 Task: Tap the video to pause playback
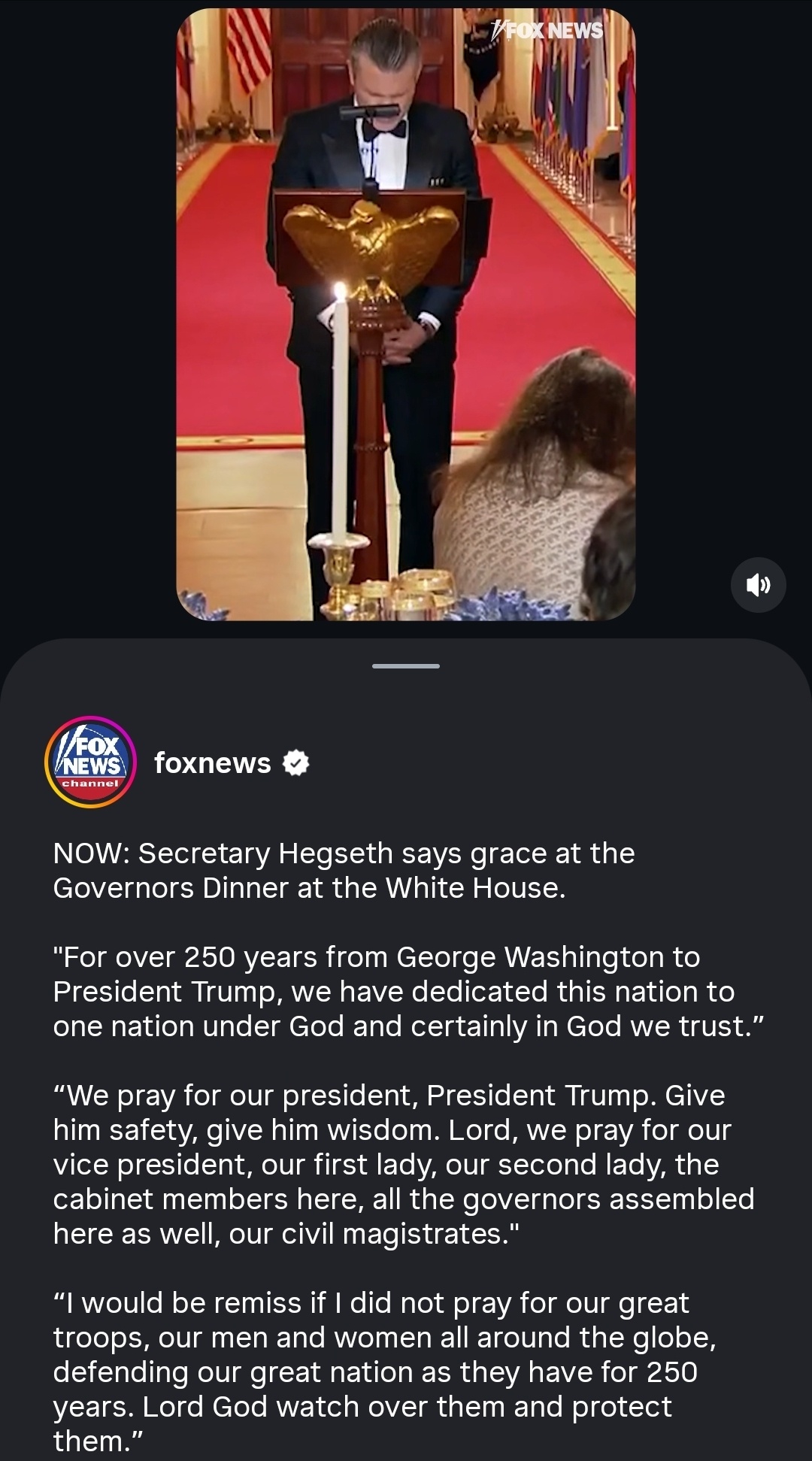(406, 316)
